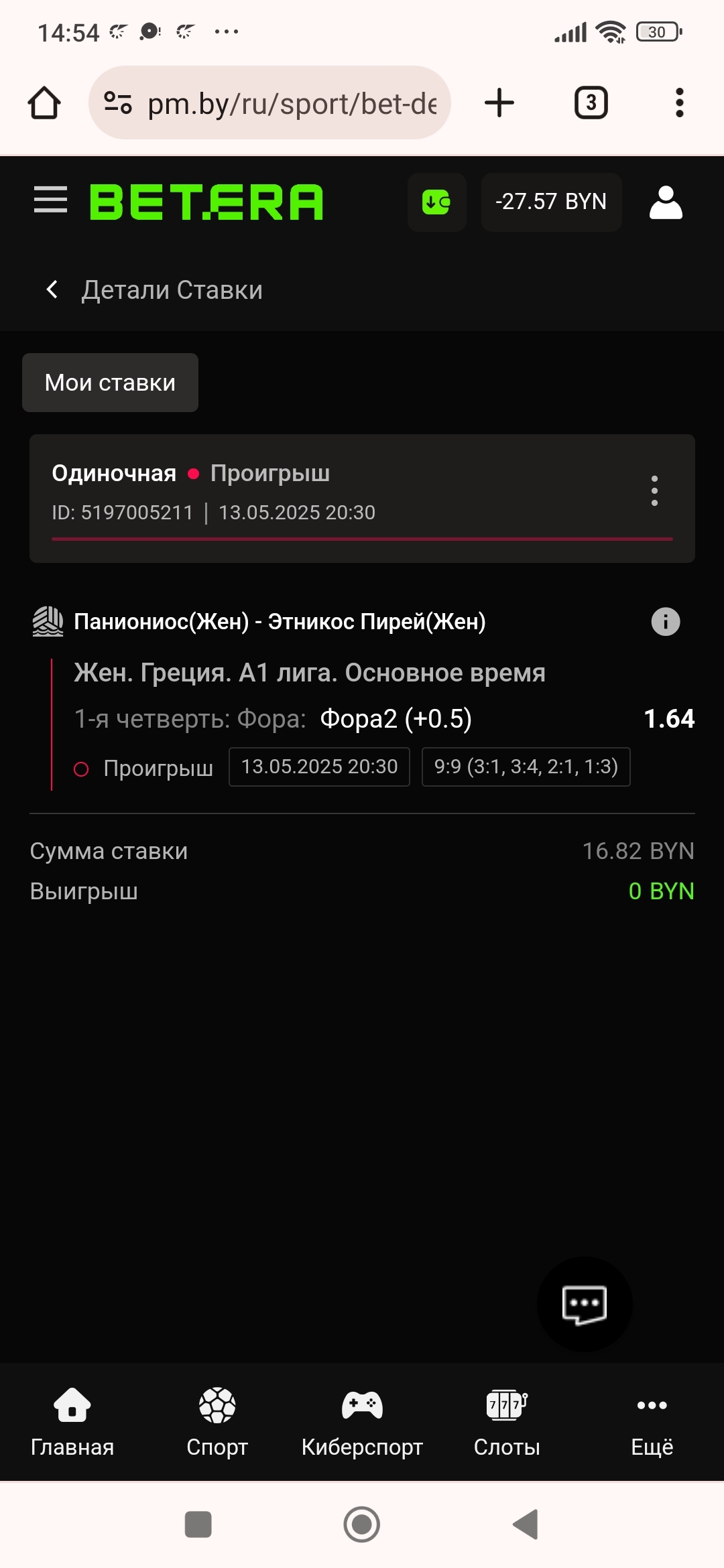Tap the system back button
The height and width of the screenshot is (1568, 724).
526,1524
